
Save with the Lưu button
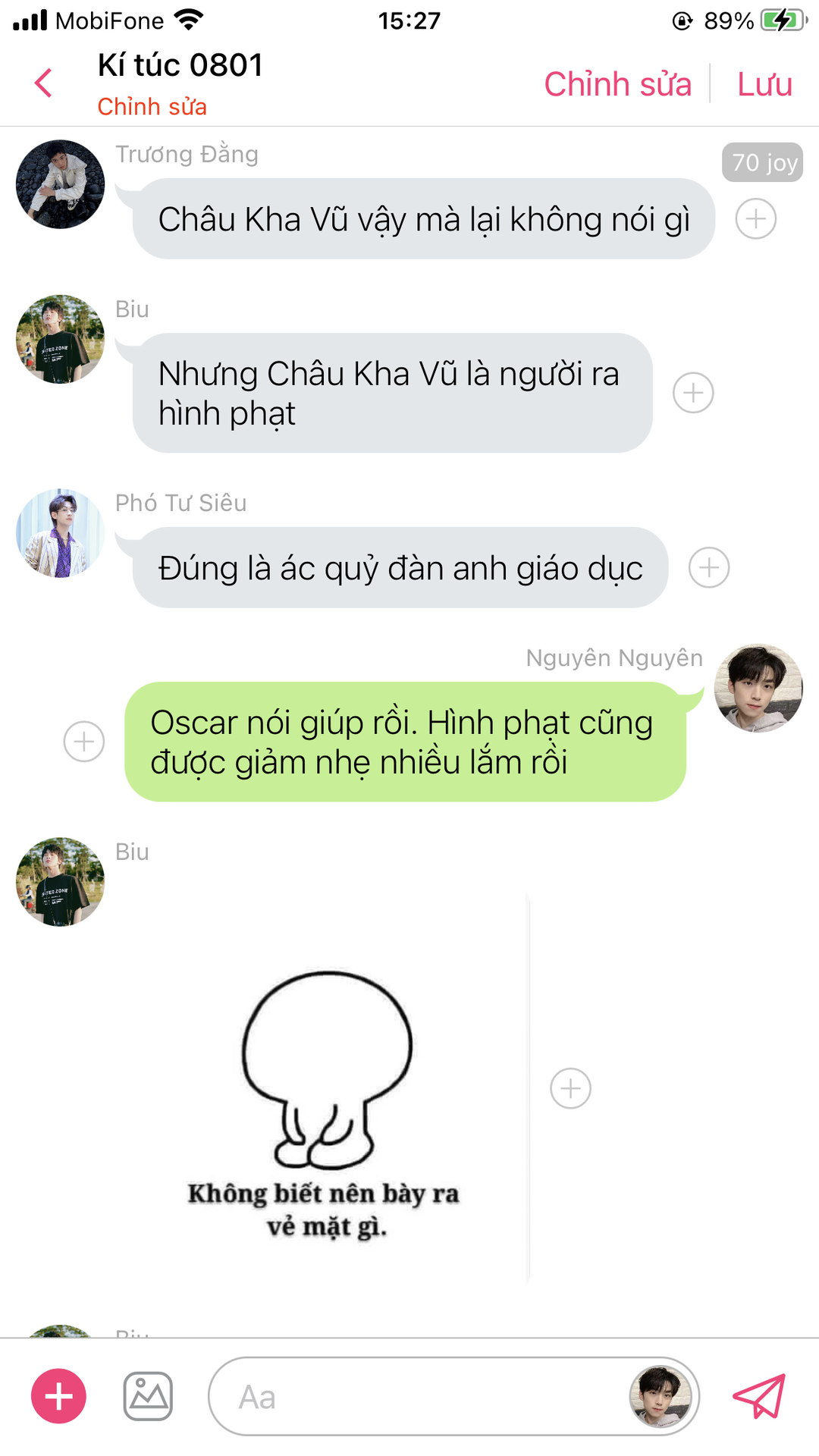pos(764,84)
